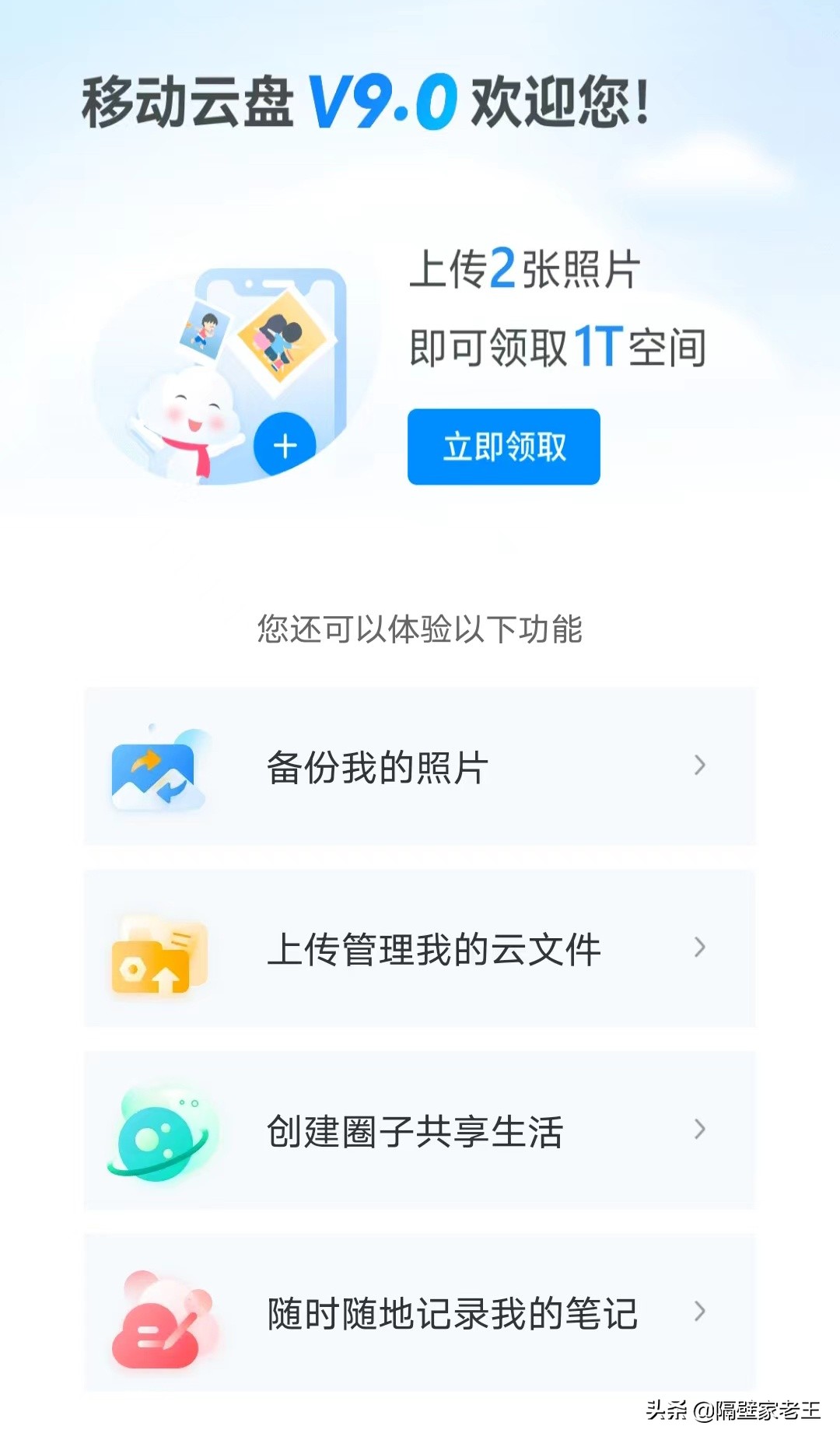Screen dimensions: 840x1440
Task: Click the plus icon on the phone illustration
Action: pyautogui.click(x=285, y=444)
